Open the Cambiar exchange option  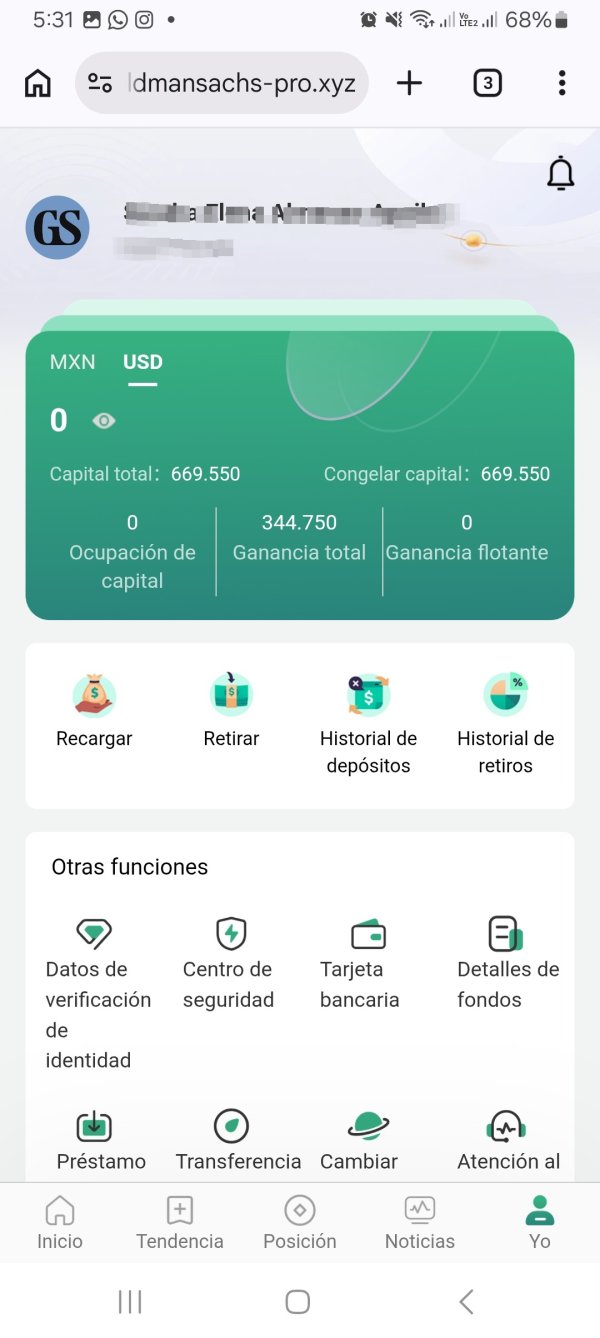point(359,1142)
